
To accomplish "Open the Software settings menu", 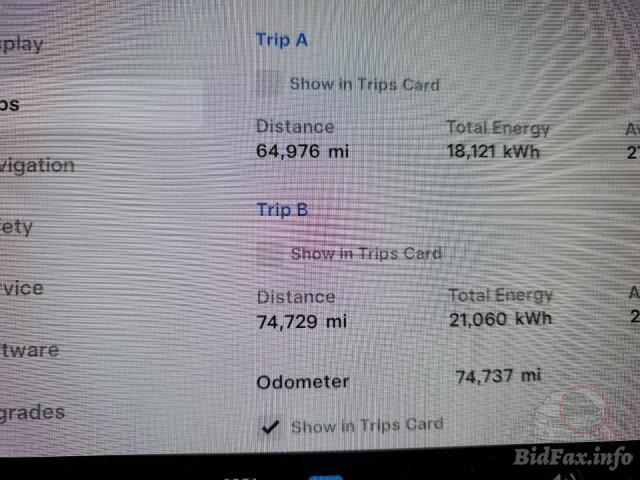I will pyautogui.click(x=30, y=351).
